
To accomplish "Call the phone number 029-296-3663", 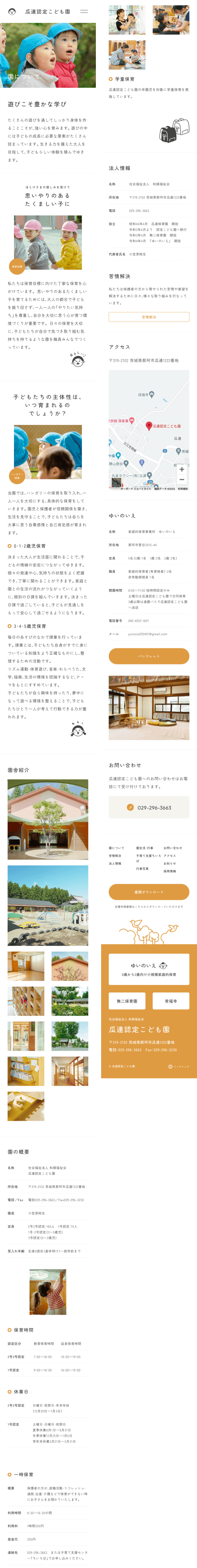I will [149, 808].
